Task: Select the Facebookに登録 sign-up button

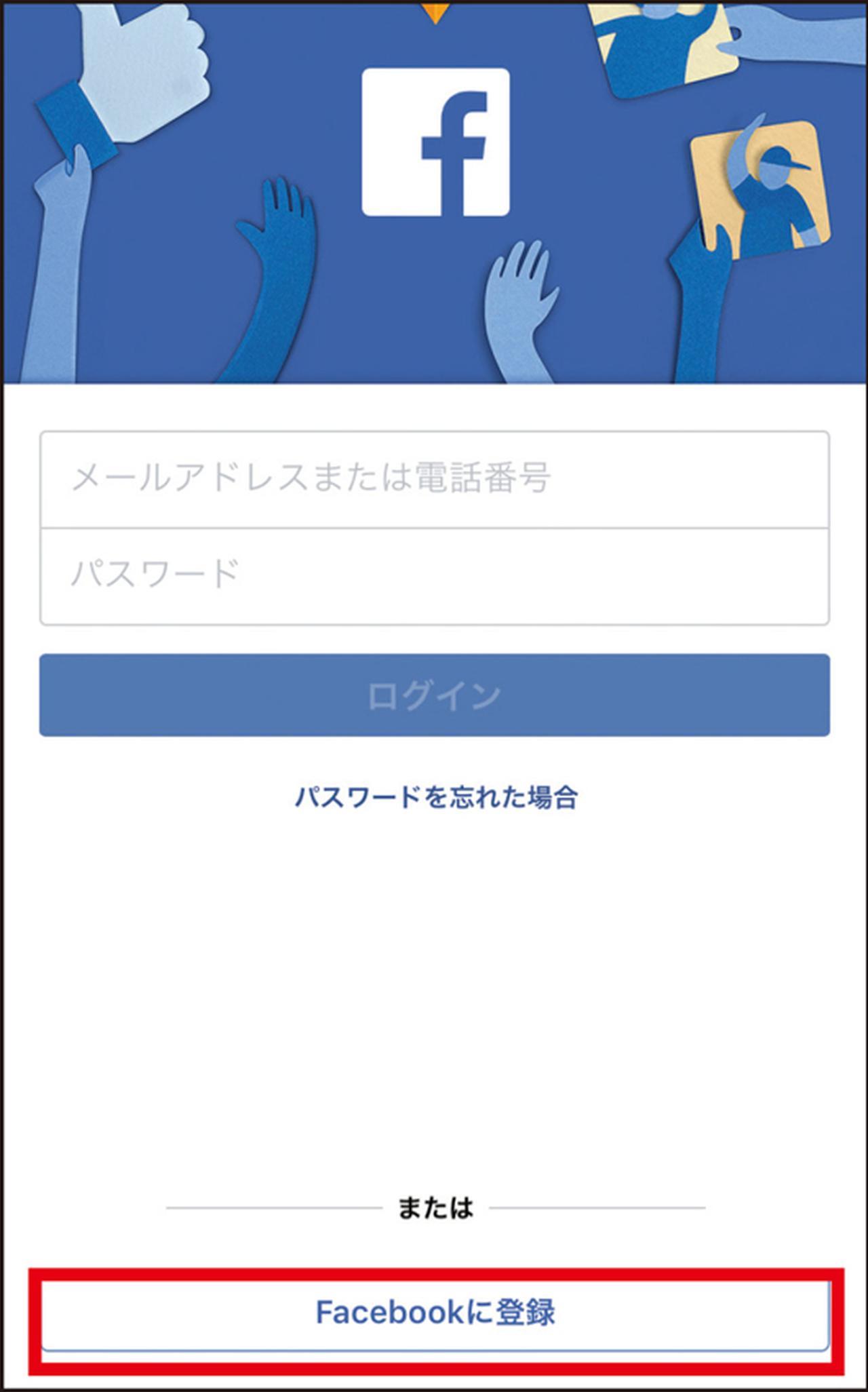Action: pos(435,1313)
